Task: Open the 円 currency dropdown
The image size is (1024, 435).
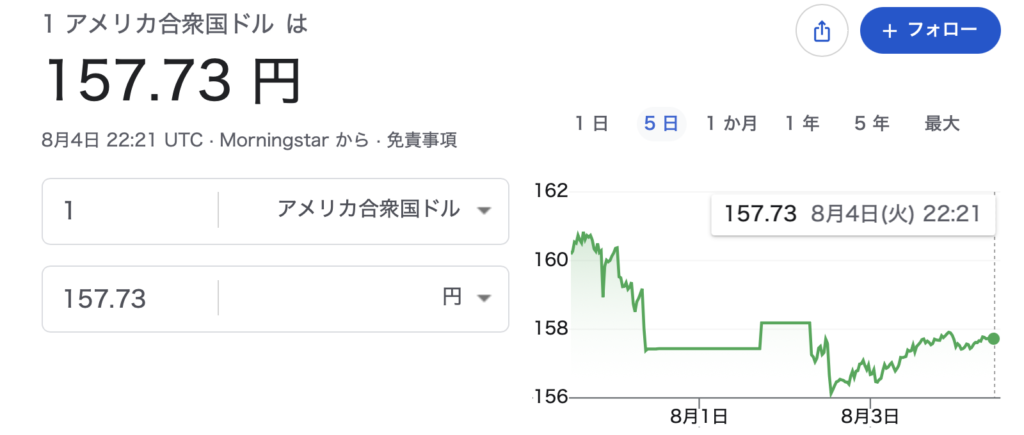Action: click(x=364, y=298)
